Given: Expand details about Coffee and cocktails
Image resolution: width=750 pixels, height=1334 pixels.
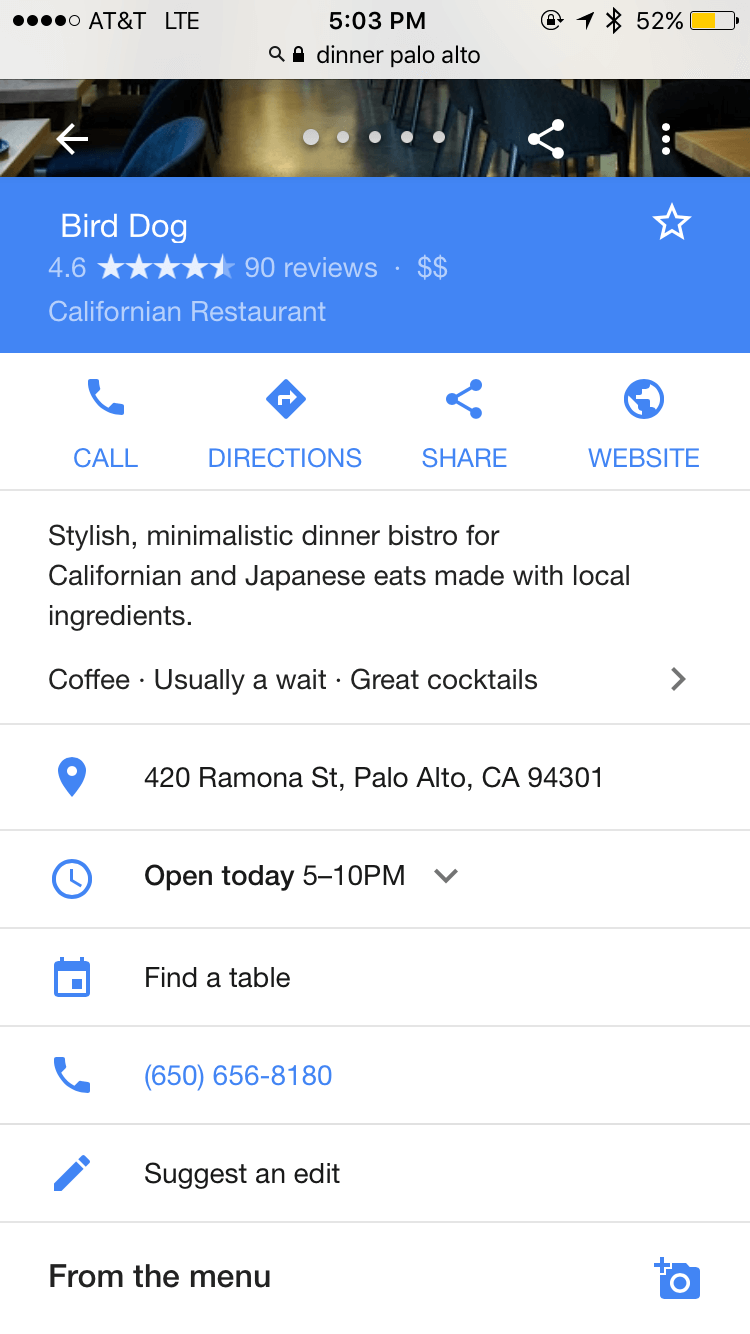Looking at the screenshot, I should (x=677, y=680).
